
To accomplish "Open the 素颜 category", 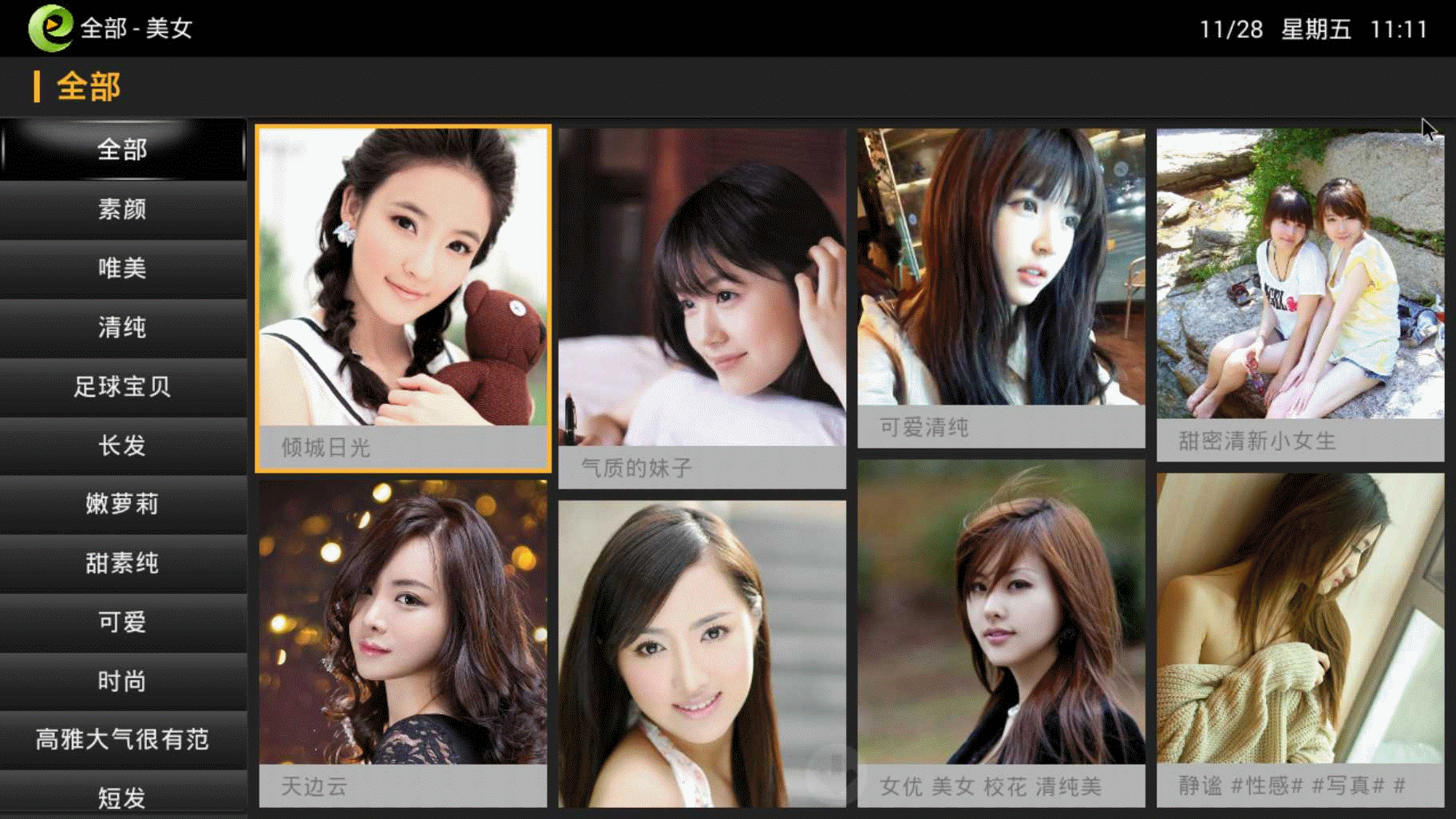I will pyautogui.click(x=122, y=209).
